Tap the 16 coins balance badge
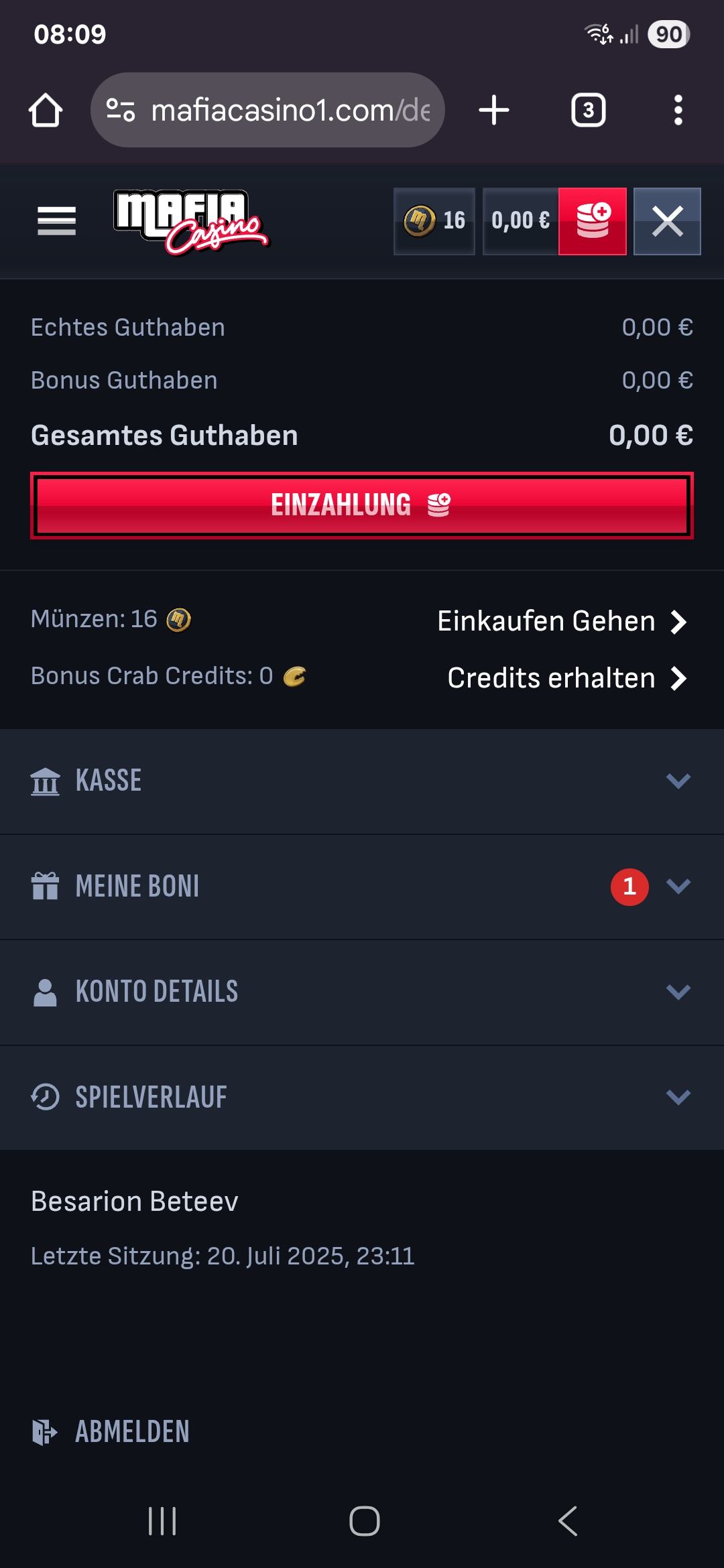The height and width of the screenshot is (1568, 724). tap(434, 221)
